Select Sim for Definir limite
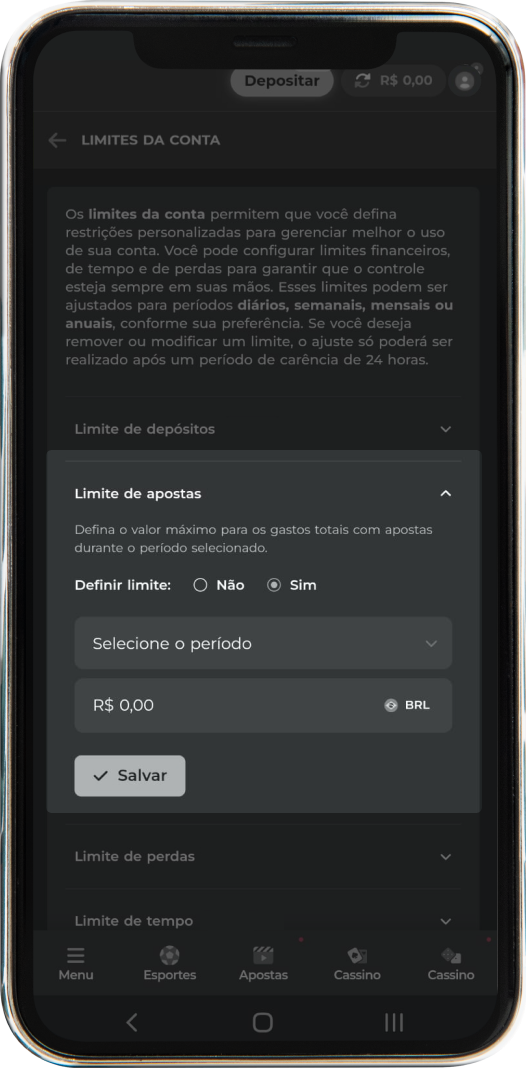The width and height of the screenshot is (526, 1068). (x=292, y=585)
